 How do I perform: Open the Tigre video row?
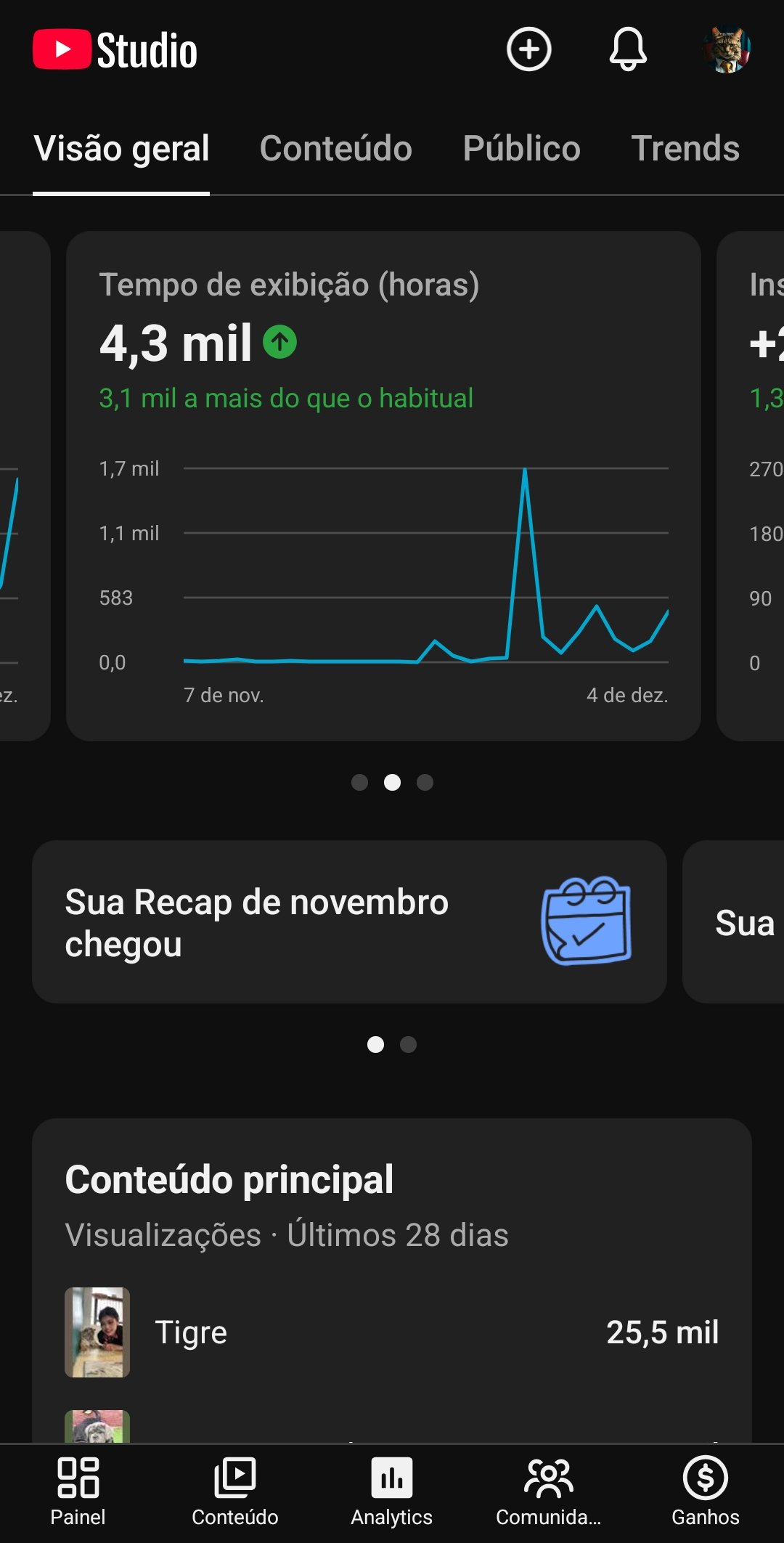[x=392, y=1332]
